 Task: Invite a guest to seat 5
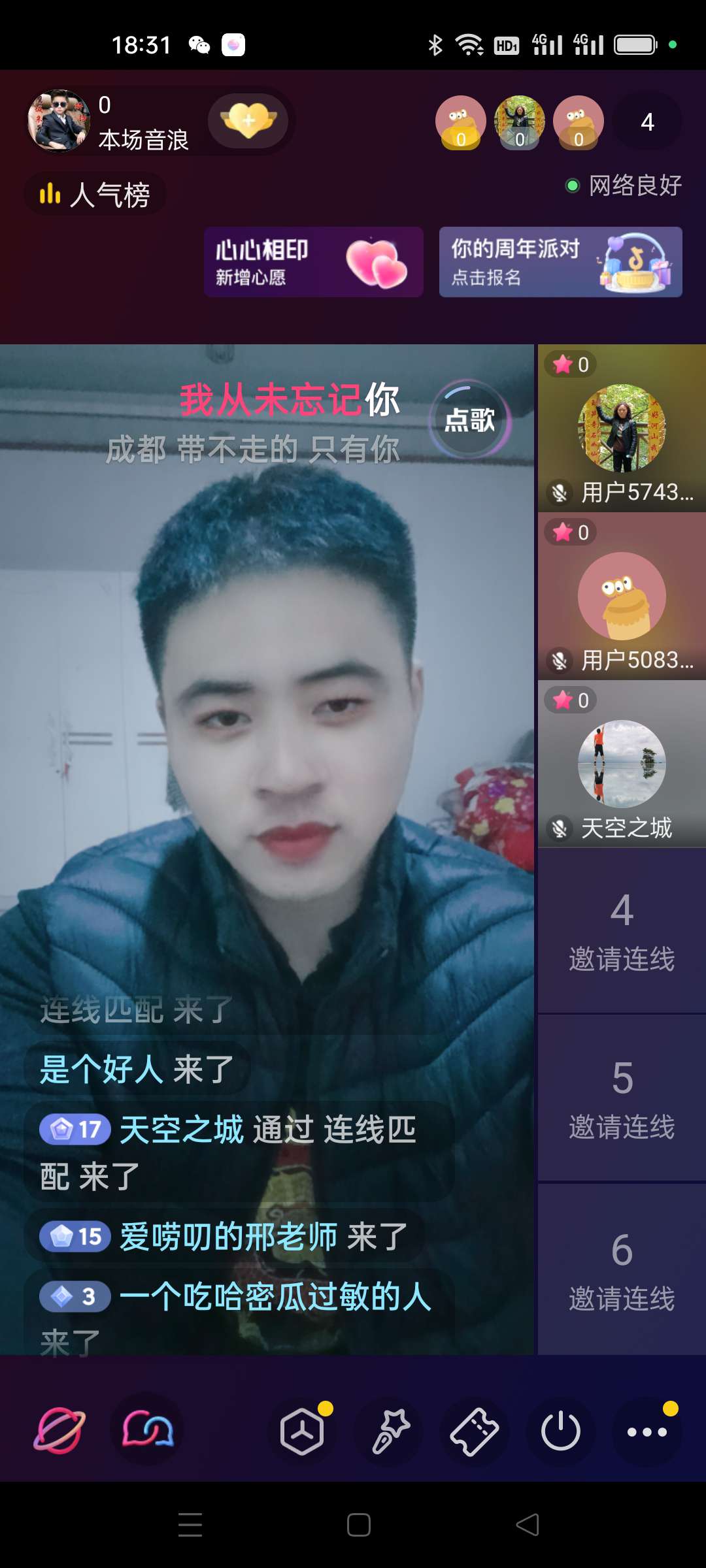pos(621,1099)
